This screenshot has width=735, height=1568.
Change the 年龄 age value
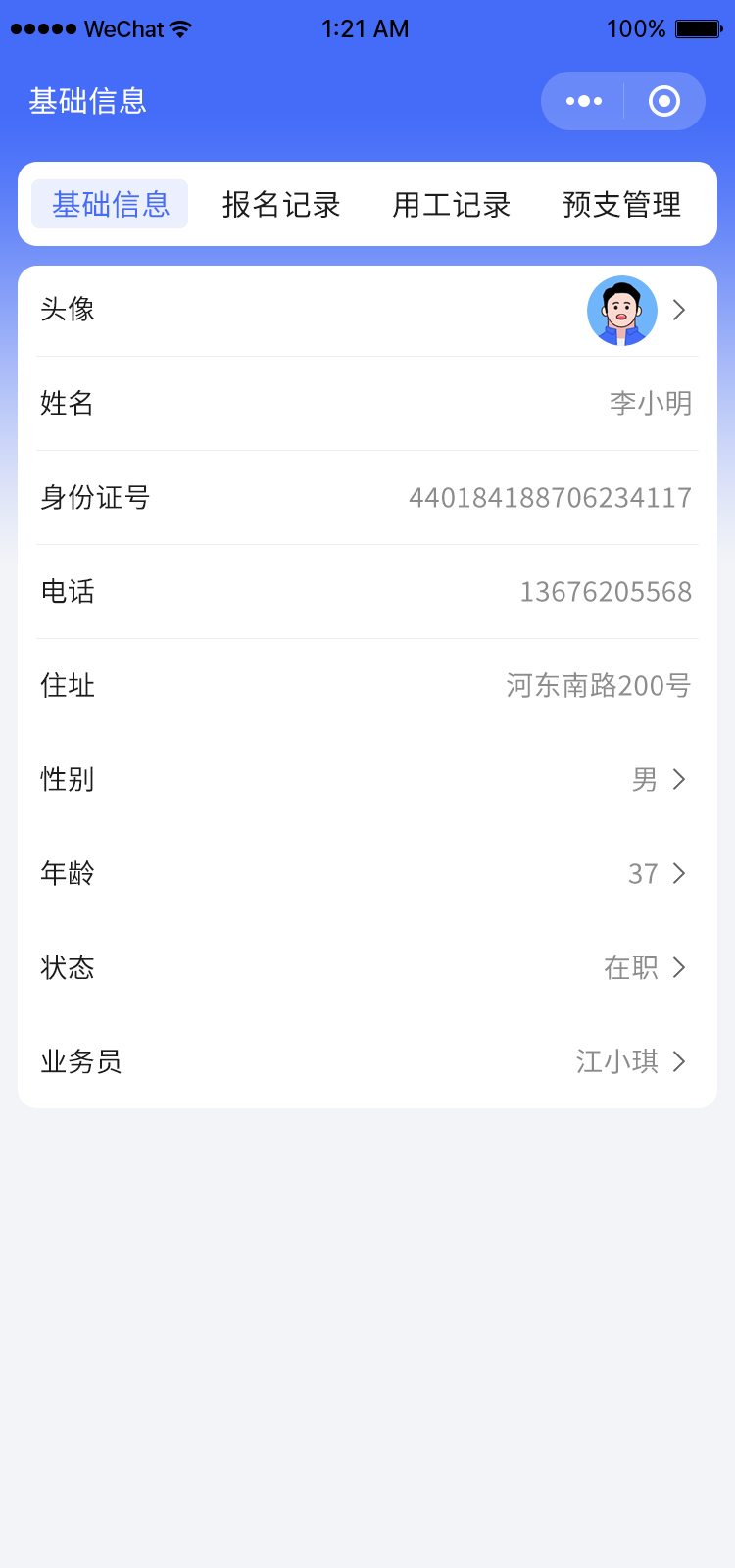click(x=657, y=873)
